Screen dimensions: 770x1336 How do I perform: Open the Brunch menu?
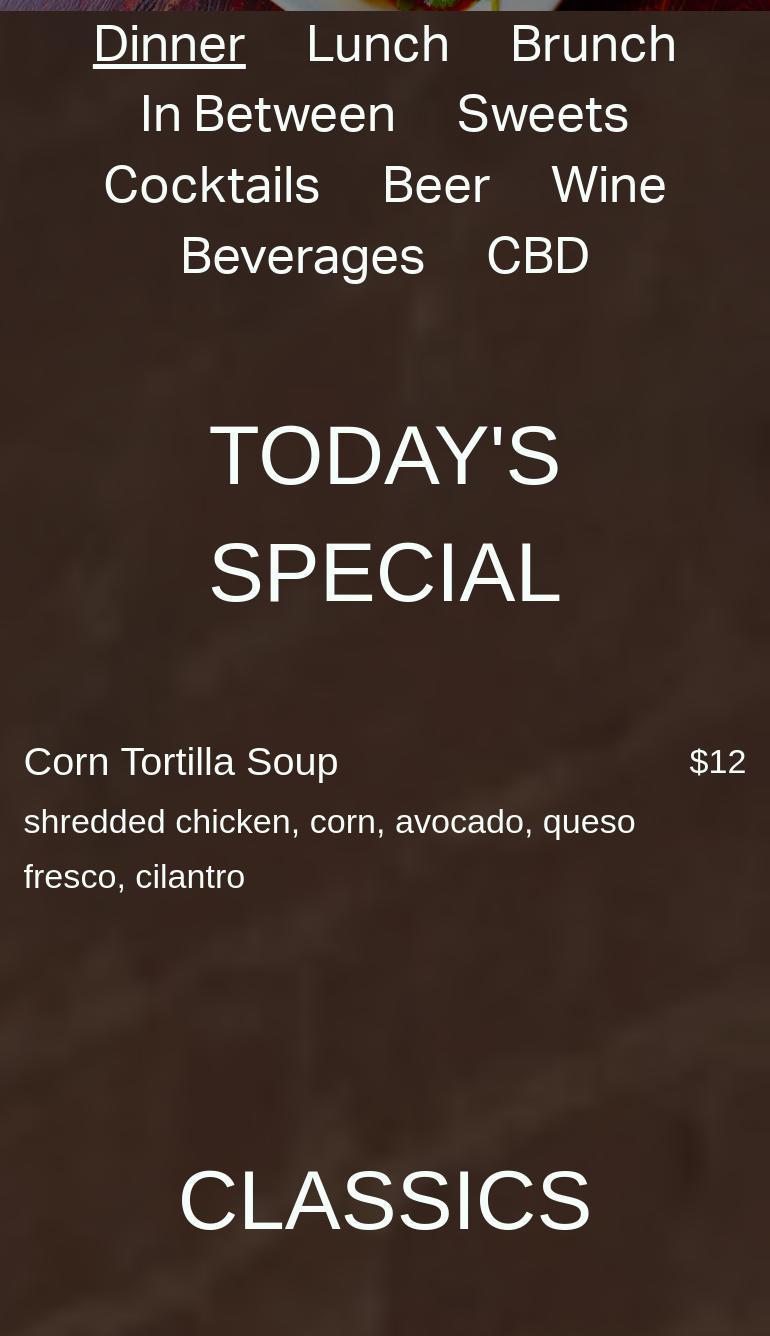pyautogui.click(x=593, y=45)
